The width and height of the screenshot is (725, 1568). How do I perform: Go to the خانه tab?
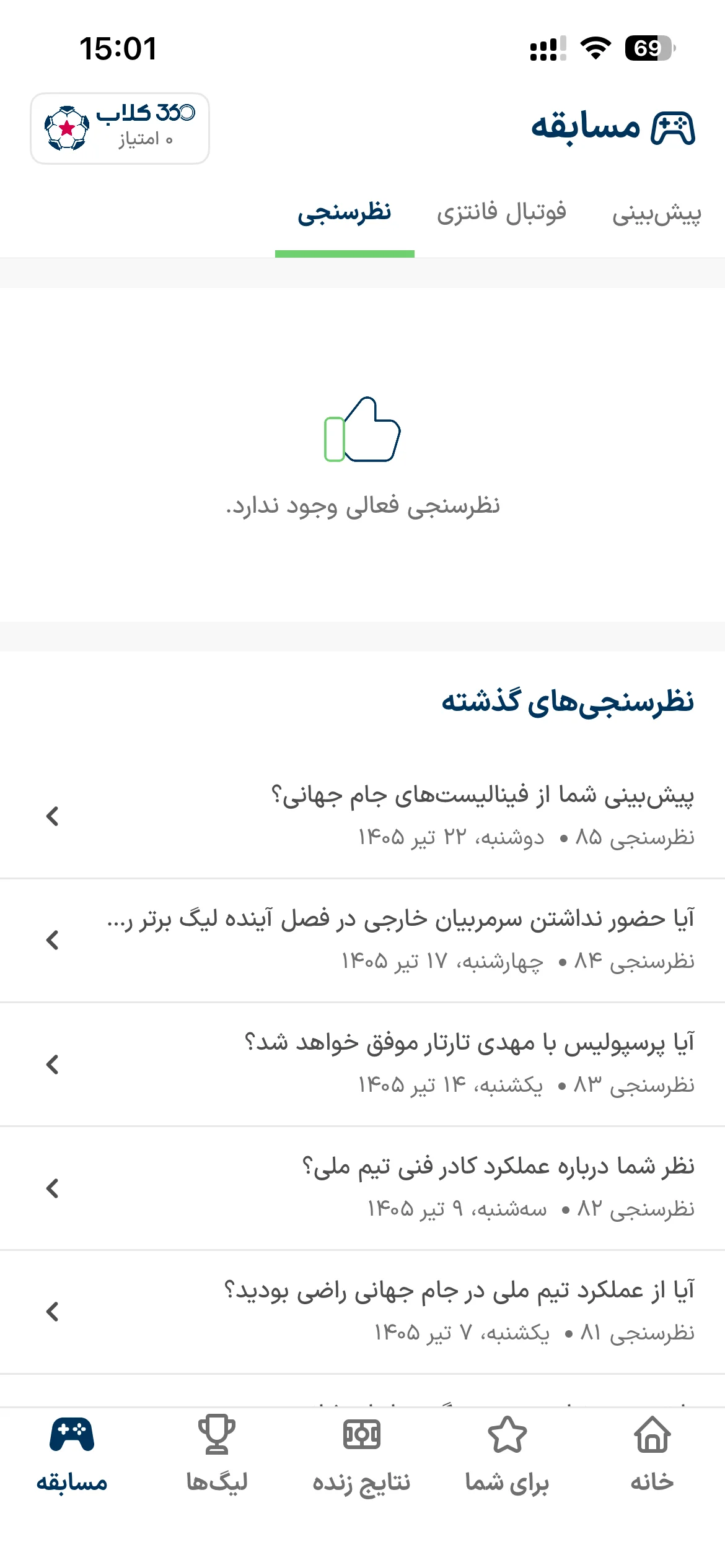pyautogui.click(x=652, y=1454)
